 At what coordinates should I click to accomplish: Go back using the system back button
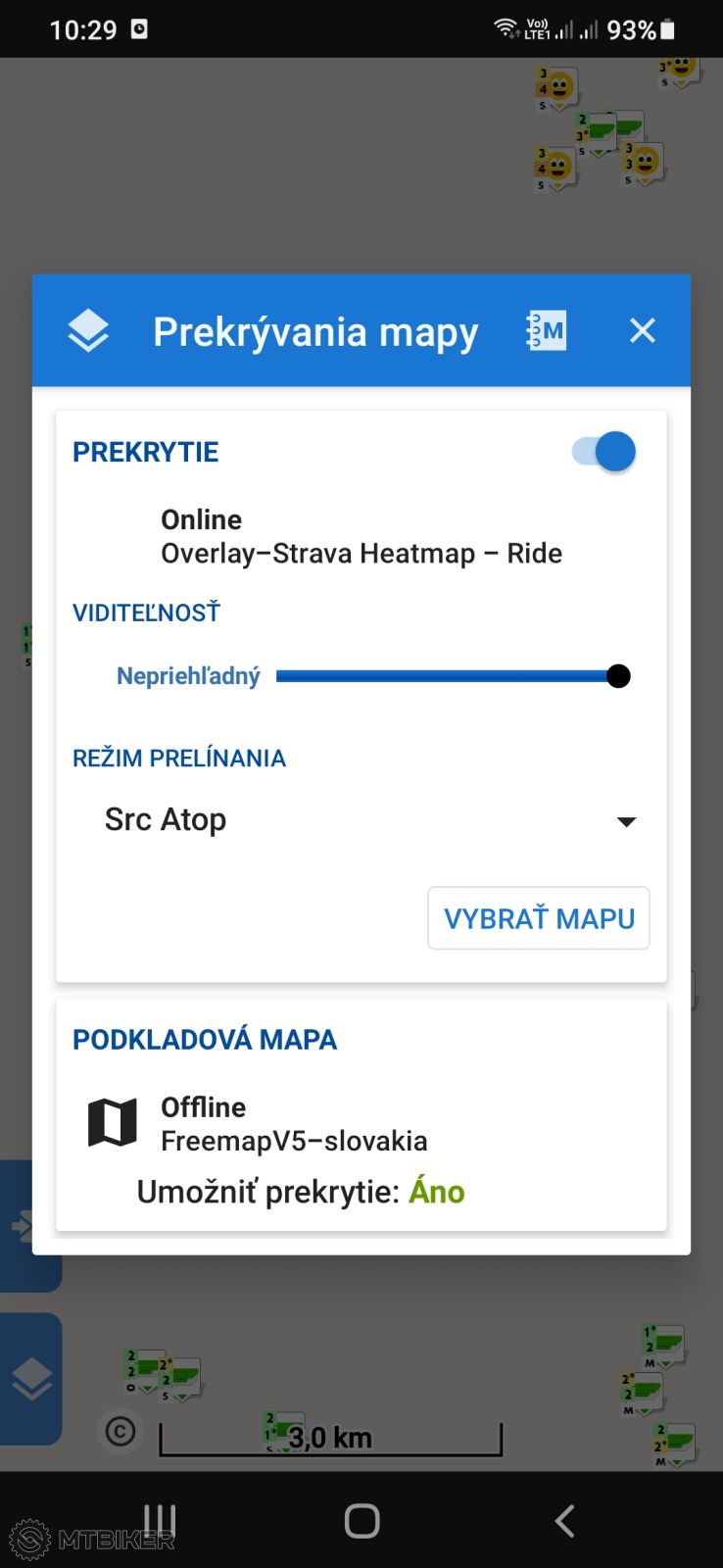coord(564,1521)
